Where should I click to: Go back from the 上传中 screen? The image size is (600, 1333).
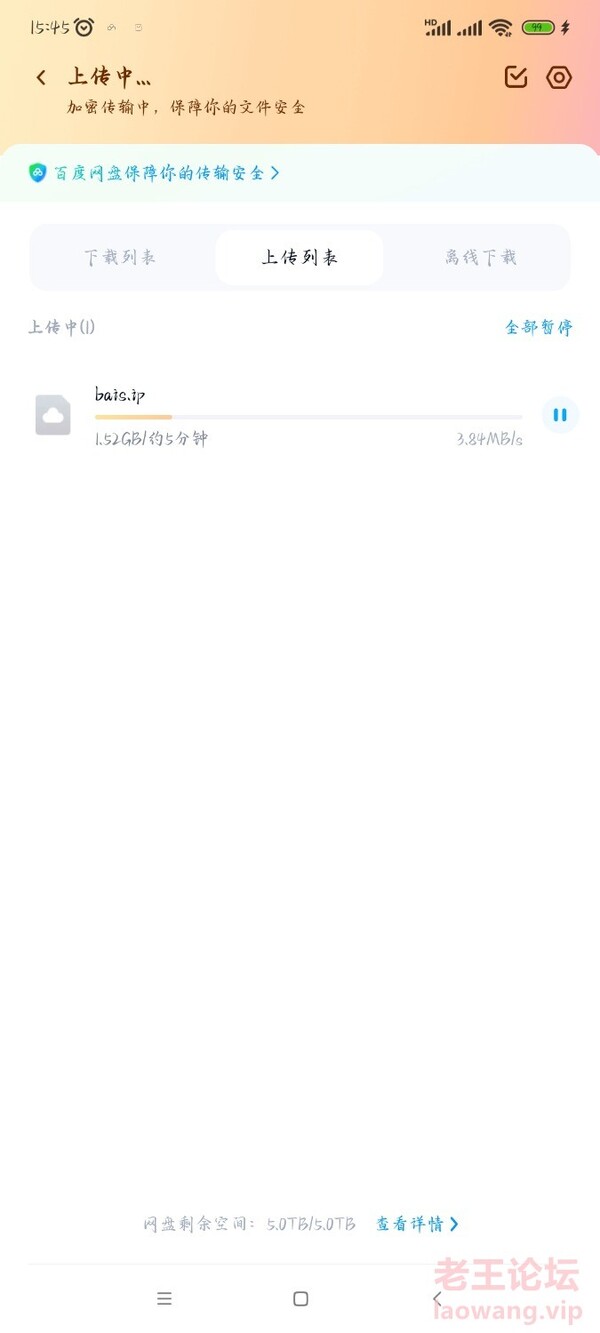click(x=41, y=77)
